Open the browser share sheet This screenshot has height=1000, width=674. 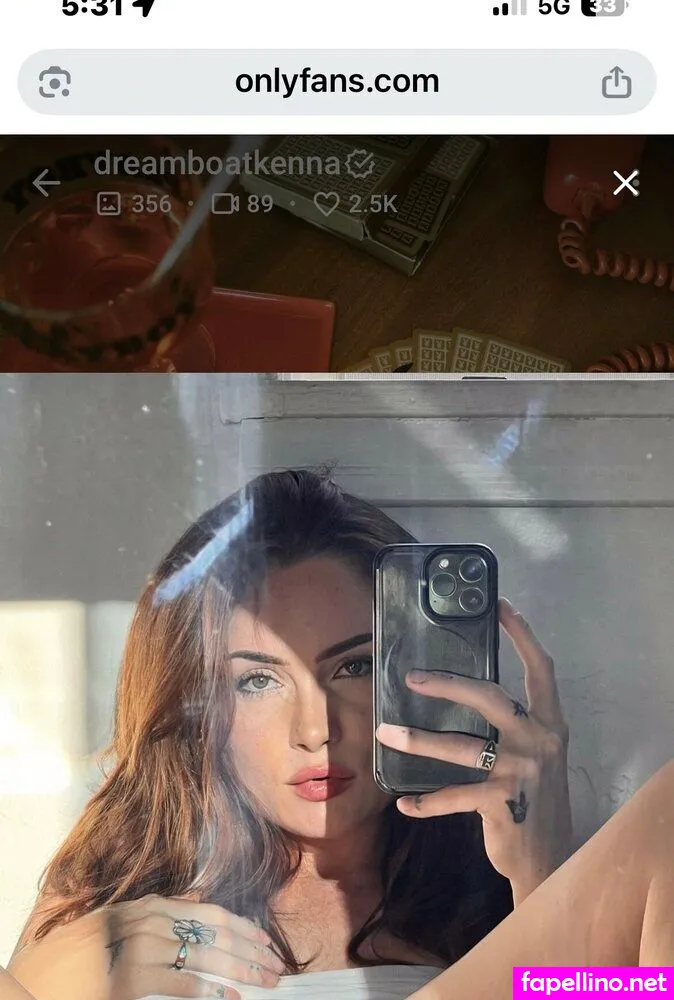(616, 82)
